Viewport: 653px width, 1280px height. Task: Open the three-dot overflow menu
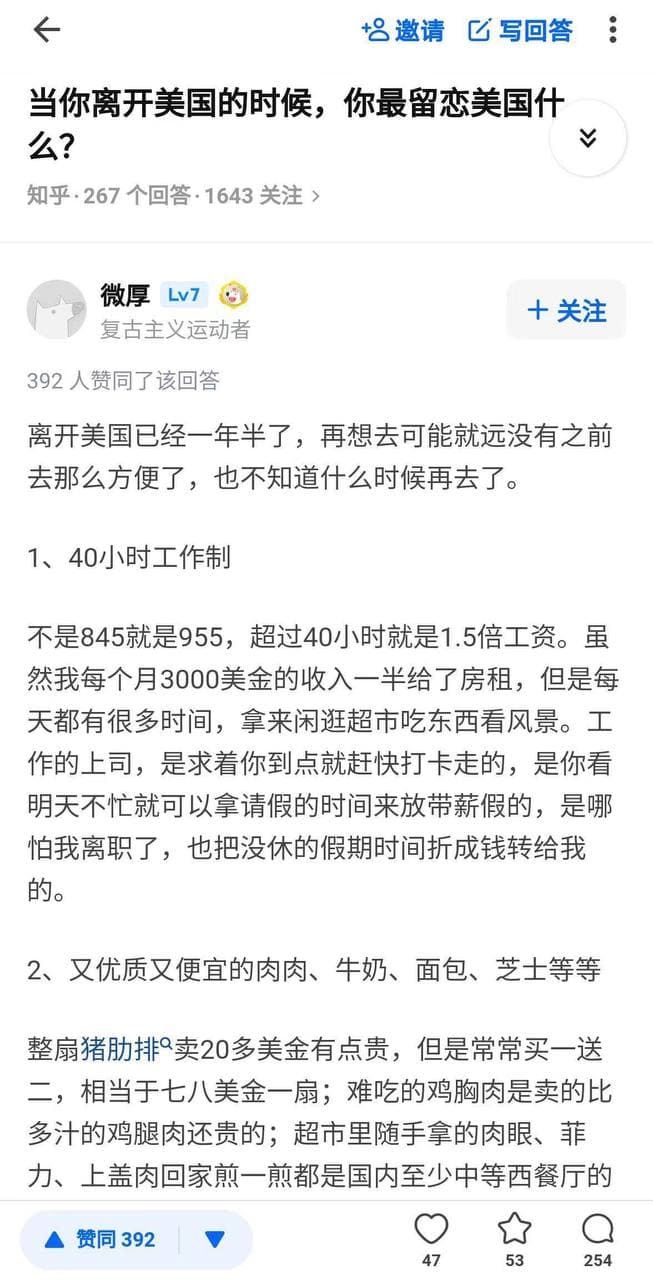(613, 30)
